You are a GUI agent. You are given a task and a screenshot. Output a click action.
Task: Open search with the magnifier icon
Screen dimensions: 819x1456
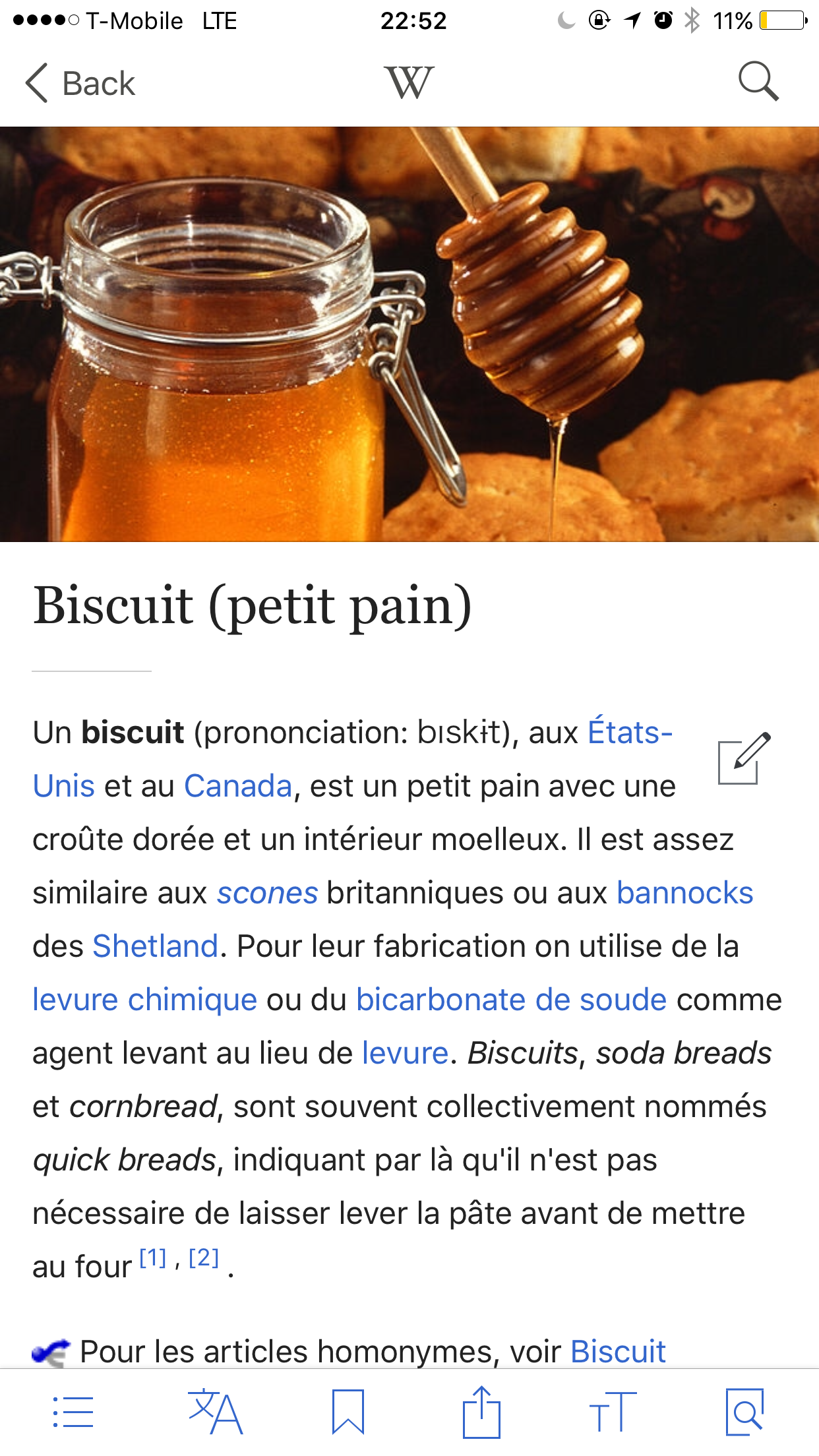[758, 82]
